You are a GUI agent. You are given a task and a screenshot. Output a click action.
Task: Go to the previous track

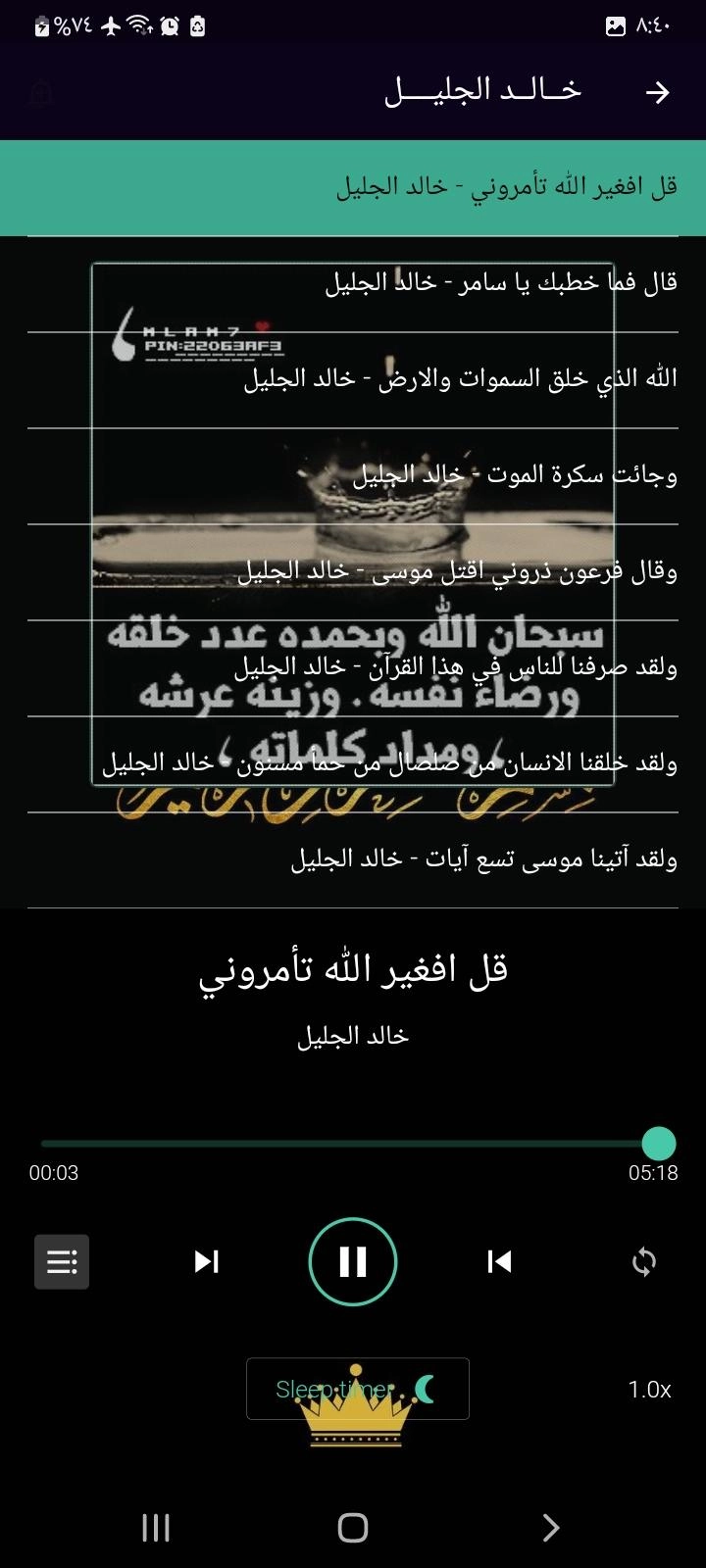click(x=499, y=1261)
